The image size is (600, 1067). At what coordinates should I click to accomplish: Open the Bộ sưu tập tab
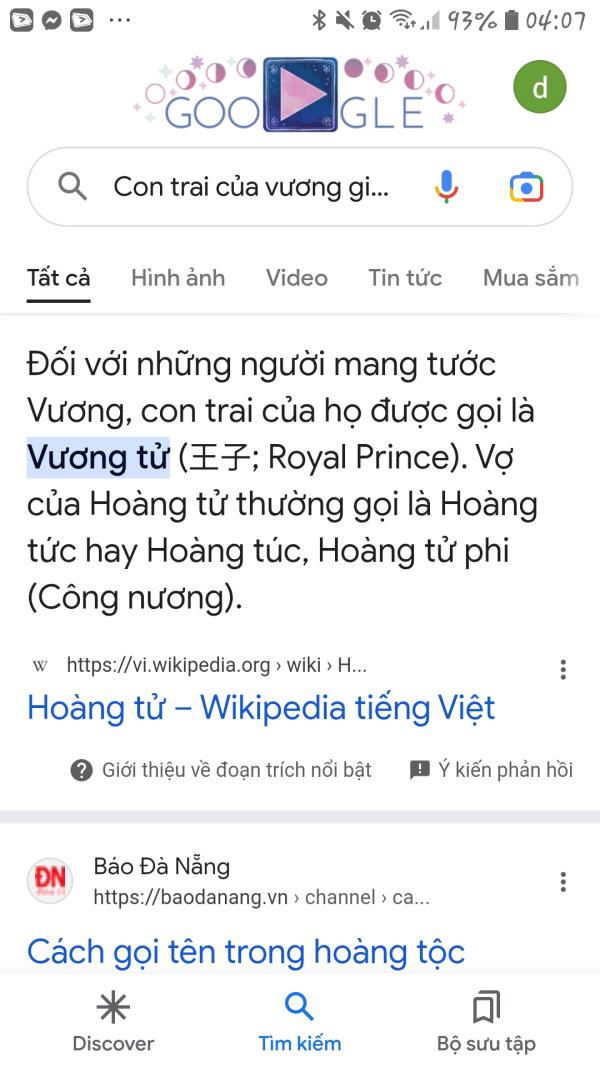coord(486,1021)
